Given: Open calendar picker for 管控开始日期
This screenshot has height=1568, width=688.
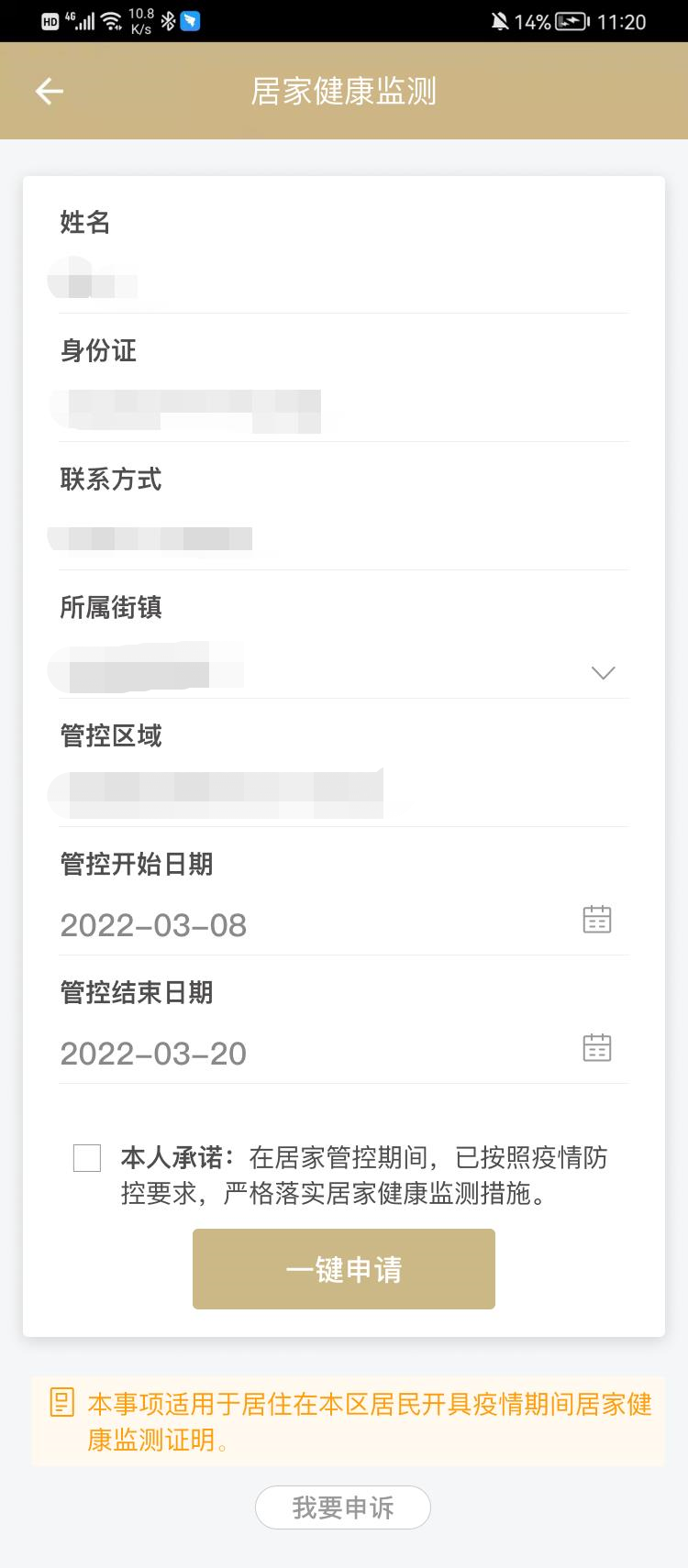Looking at the screenshot, I should tap(597, 920).
